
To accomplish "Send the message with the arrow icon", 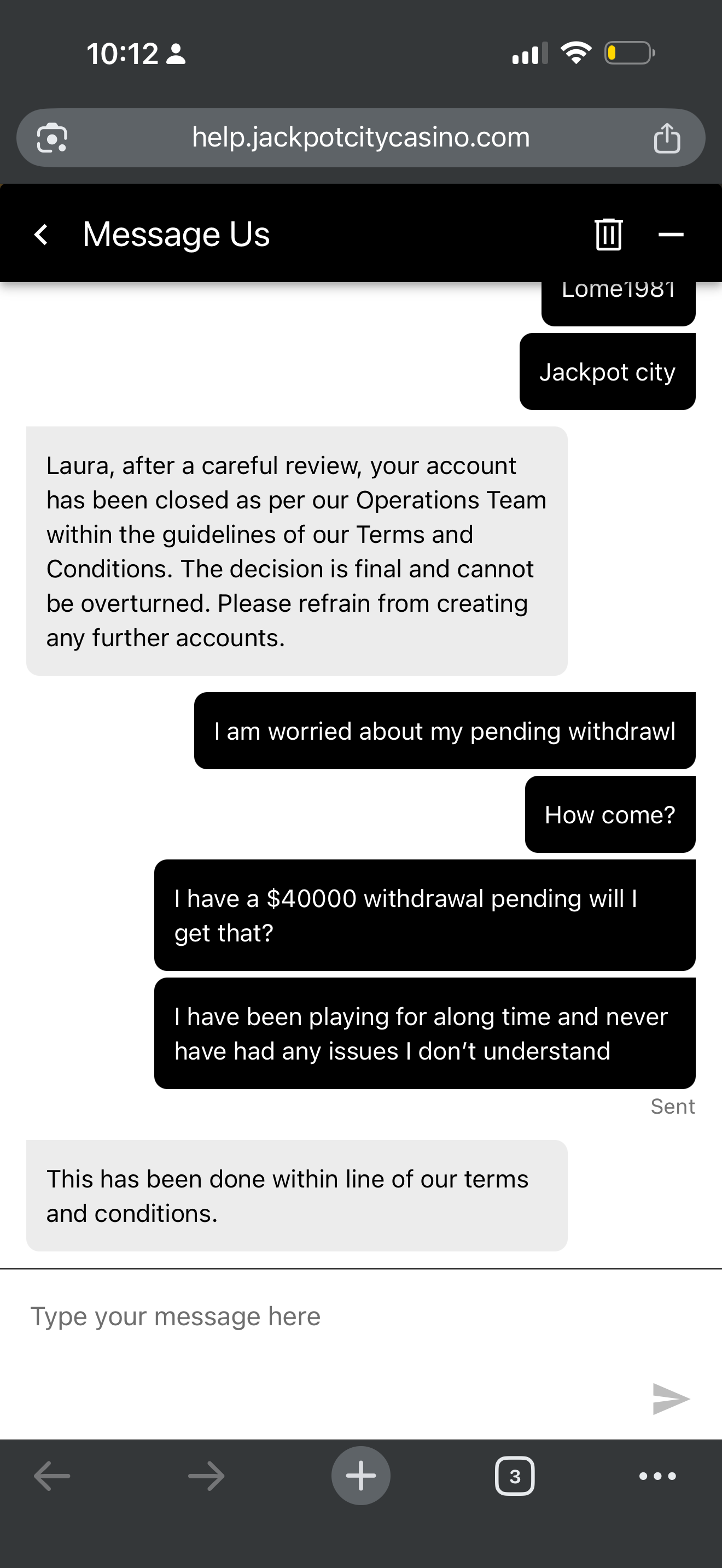I will [x=670, y=1398].
